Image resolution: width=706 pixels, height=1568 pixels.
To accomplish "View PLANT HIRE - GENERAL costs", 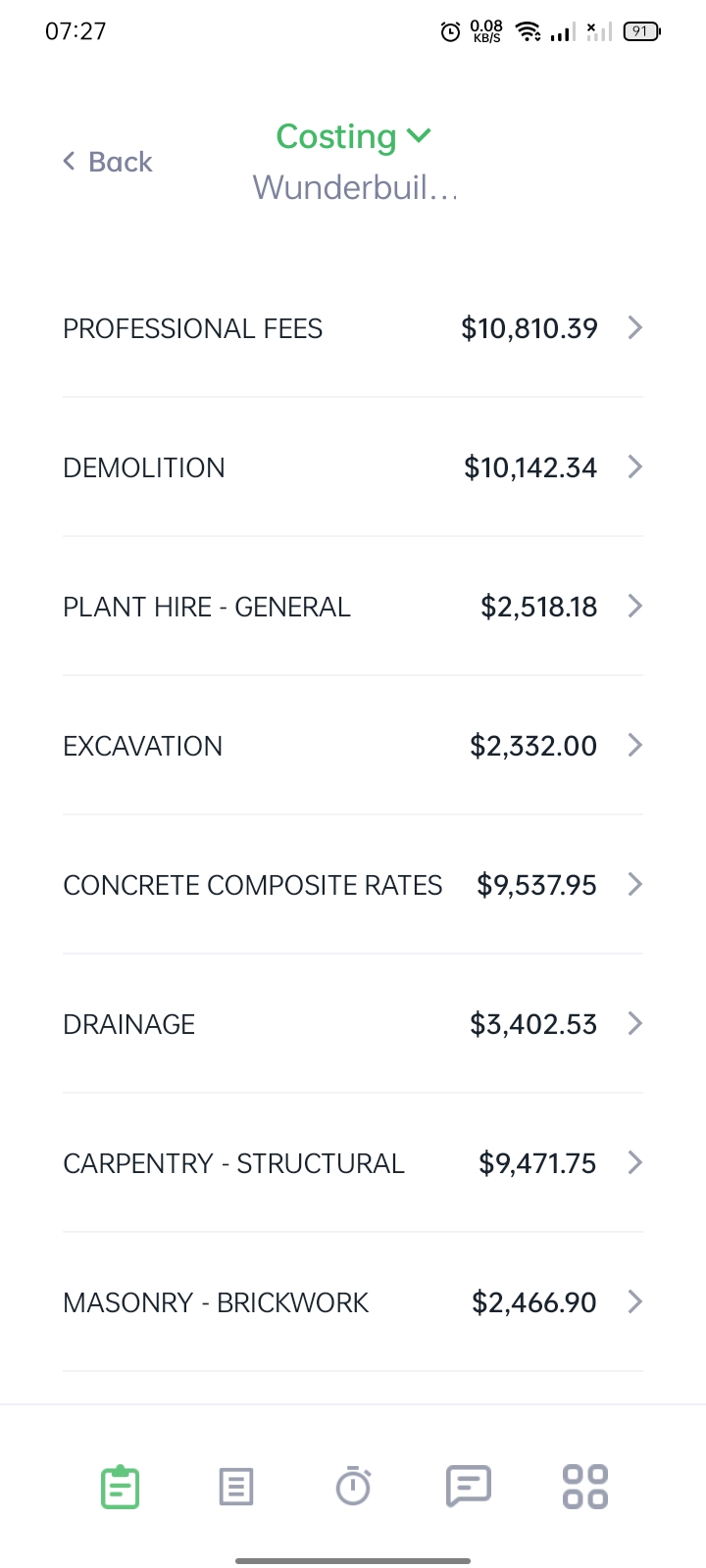I will click(353, 607).
